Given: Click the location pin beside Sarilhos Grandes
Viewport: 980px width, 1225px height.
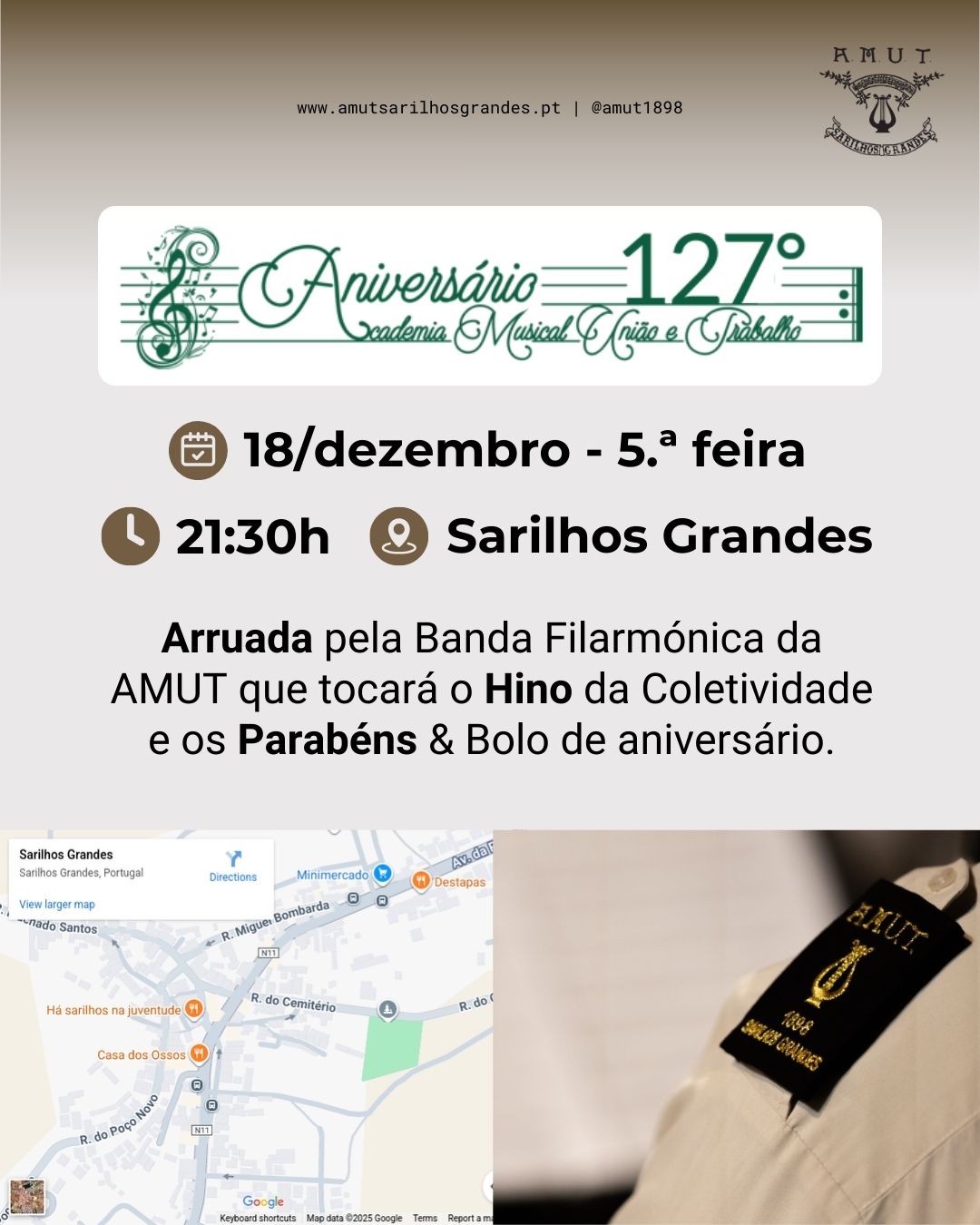Looking at the screenshot, I should 399,537.
